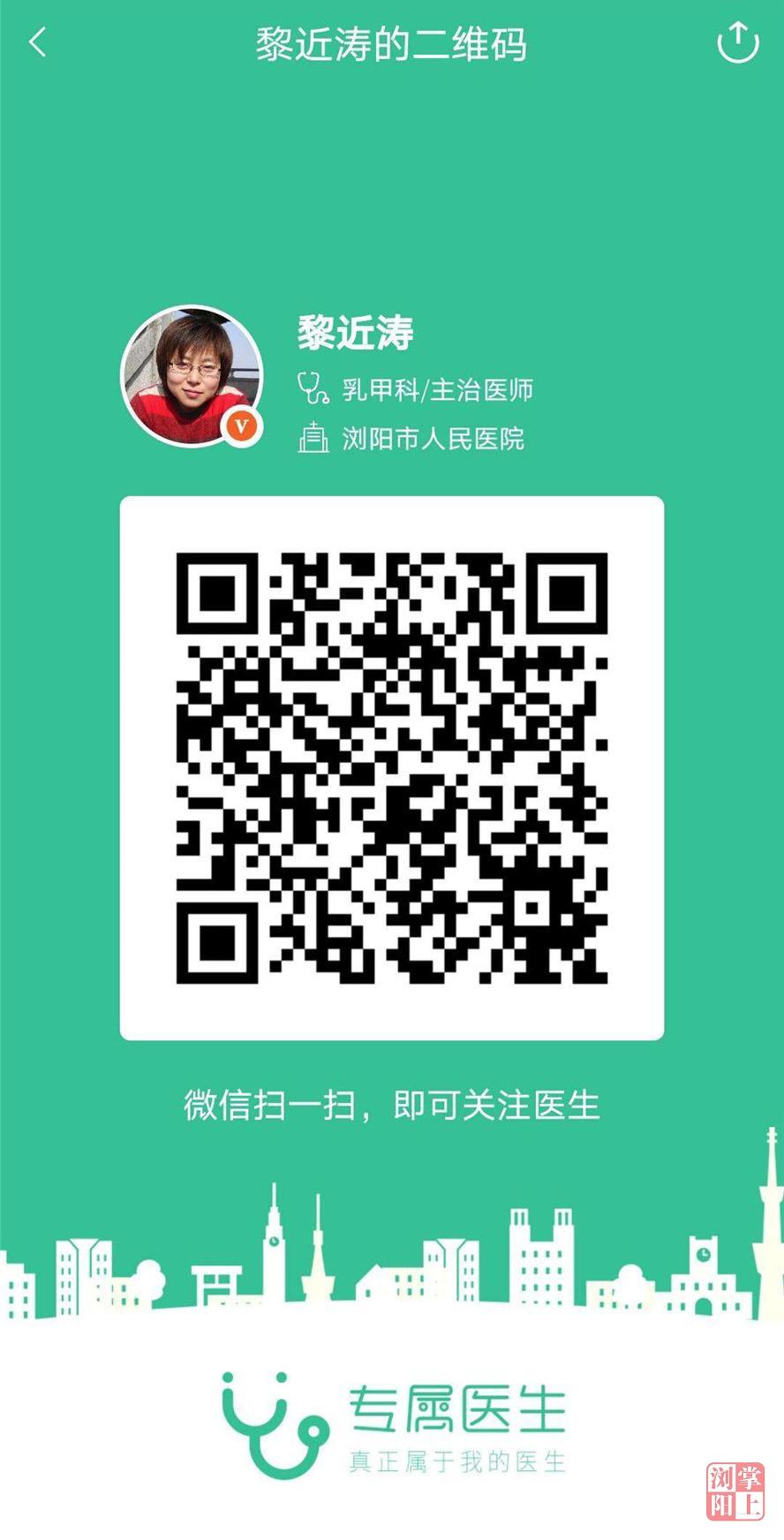Image resolution: width=784 pixels, height=1540 pixels.
Task: Go back from the QR code page
Action: coord(37,42)
